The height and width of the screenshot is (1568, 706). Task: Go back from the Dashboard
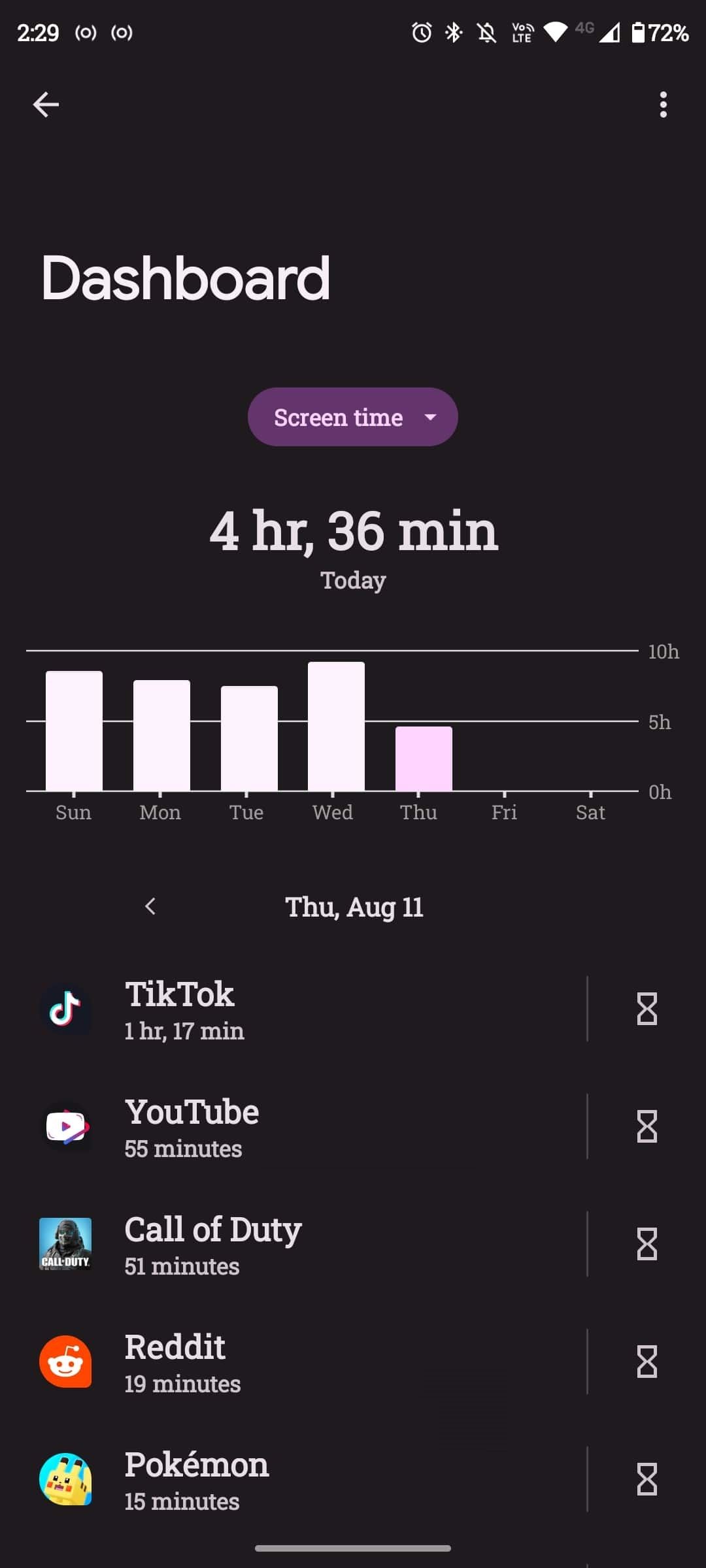(46, 105)
